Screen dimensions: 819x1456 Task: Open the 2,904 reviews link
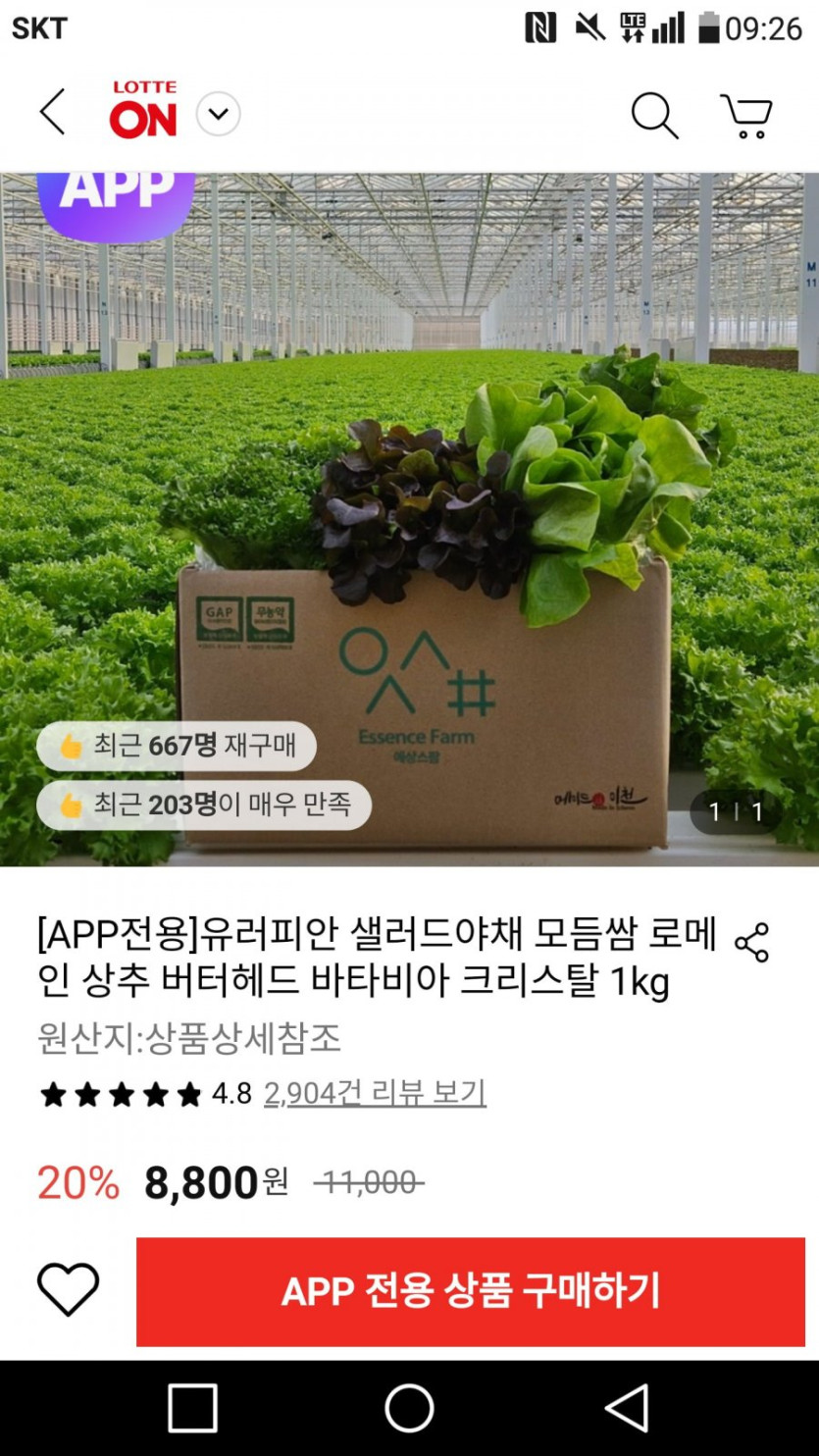375,1093
